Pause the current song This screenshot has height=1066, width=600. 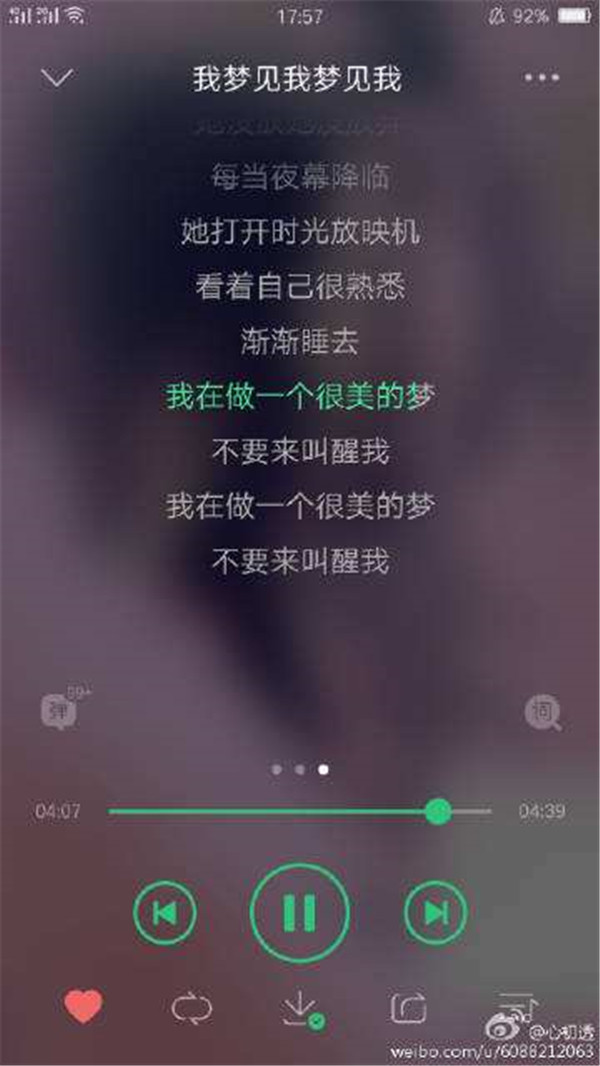[x=299, y=911]
